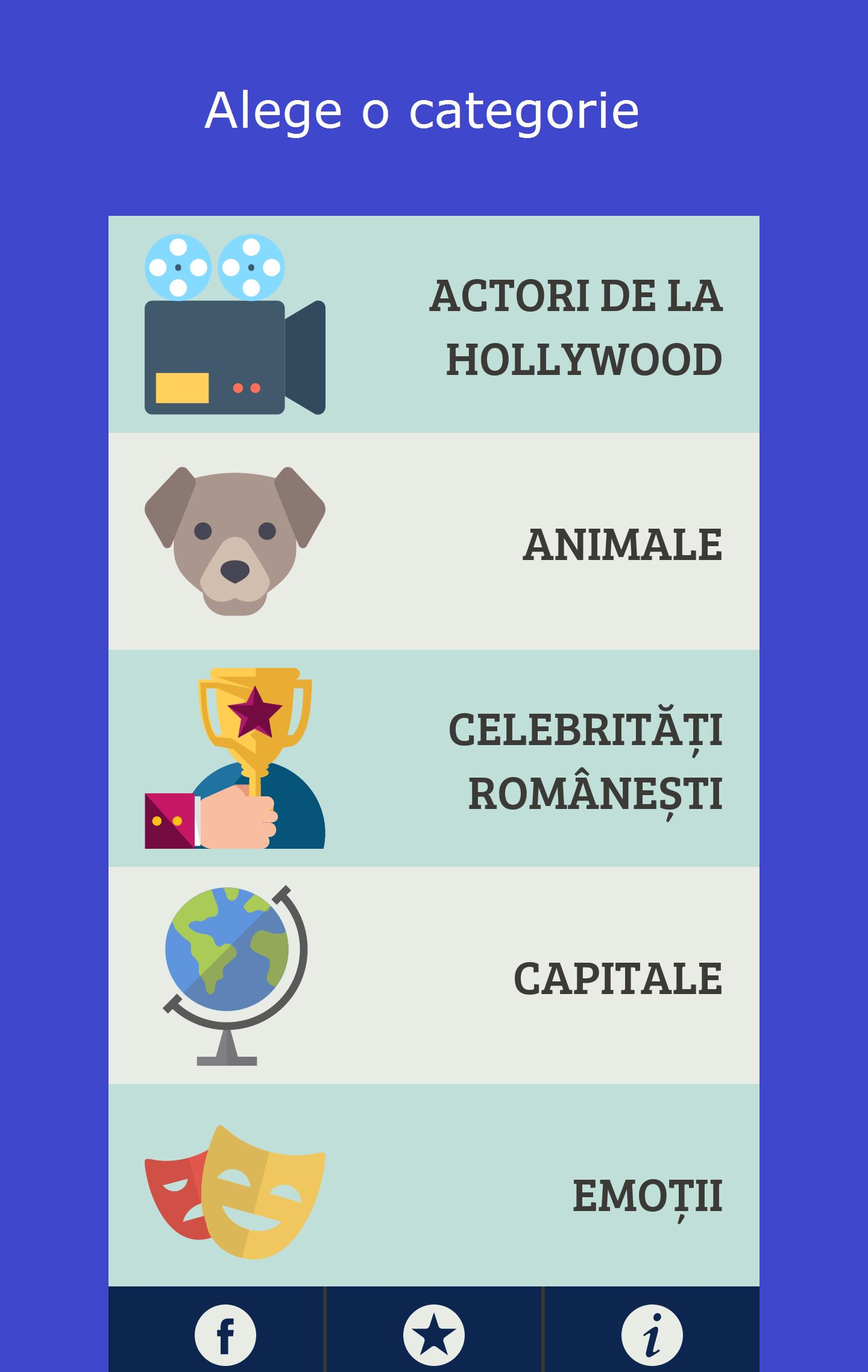Open the info icon
The height and width of the screenshot is (1372, 868).
pos(652,1335)
